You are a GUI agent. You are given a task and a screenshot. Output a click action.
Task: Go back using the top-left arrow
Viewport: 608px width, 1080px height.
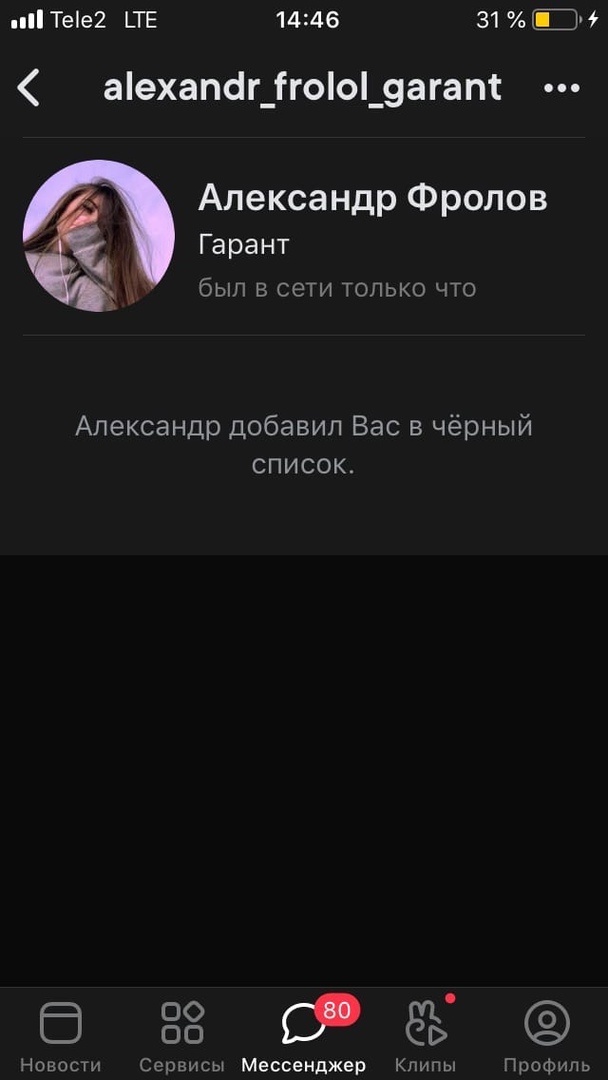pyautogui.click(x=29, y=88)
